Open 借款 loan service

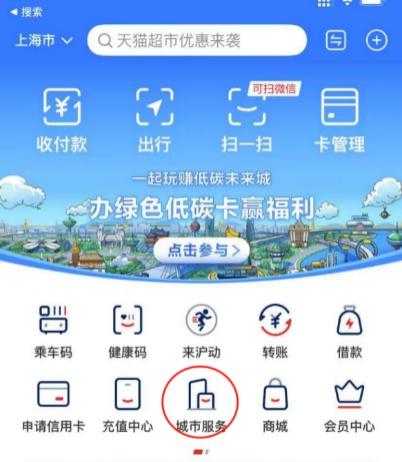point(349,332)
